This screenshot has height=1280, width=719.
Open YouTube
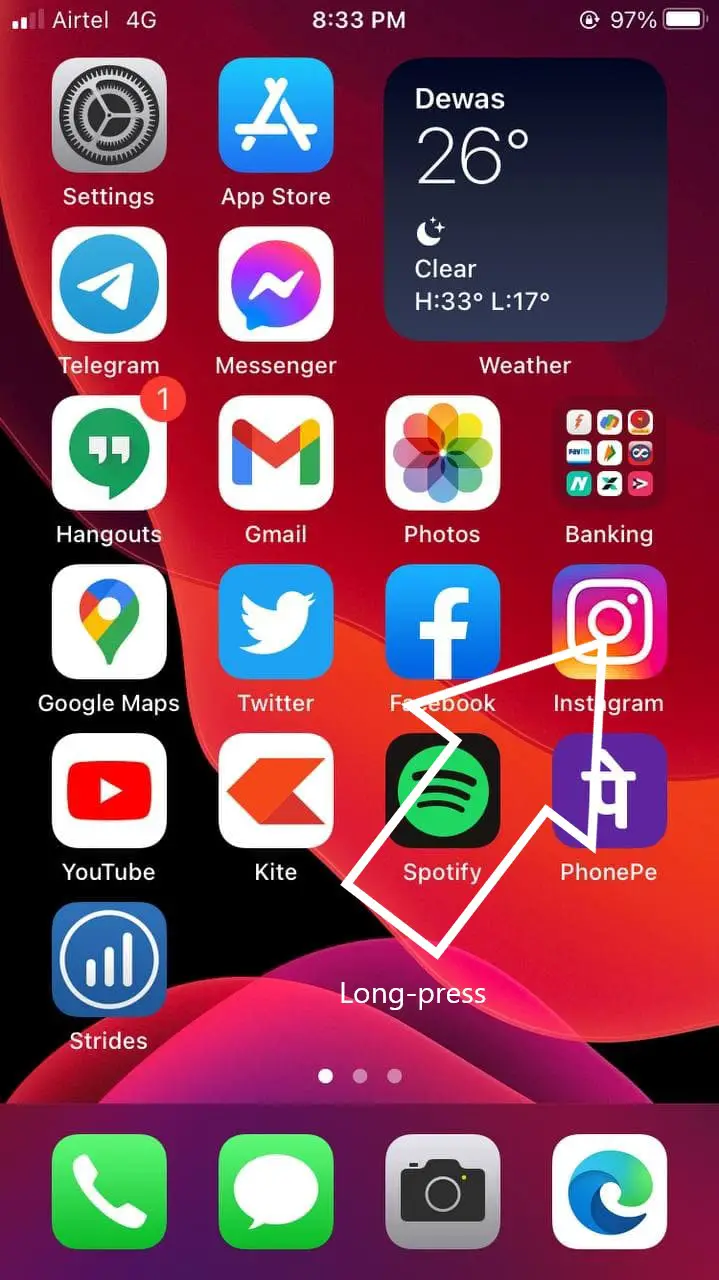tap(109, 791)
